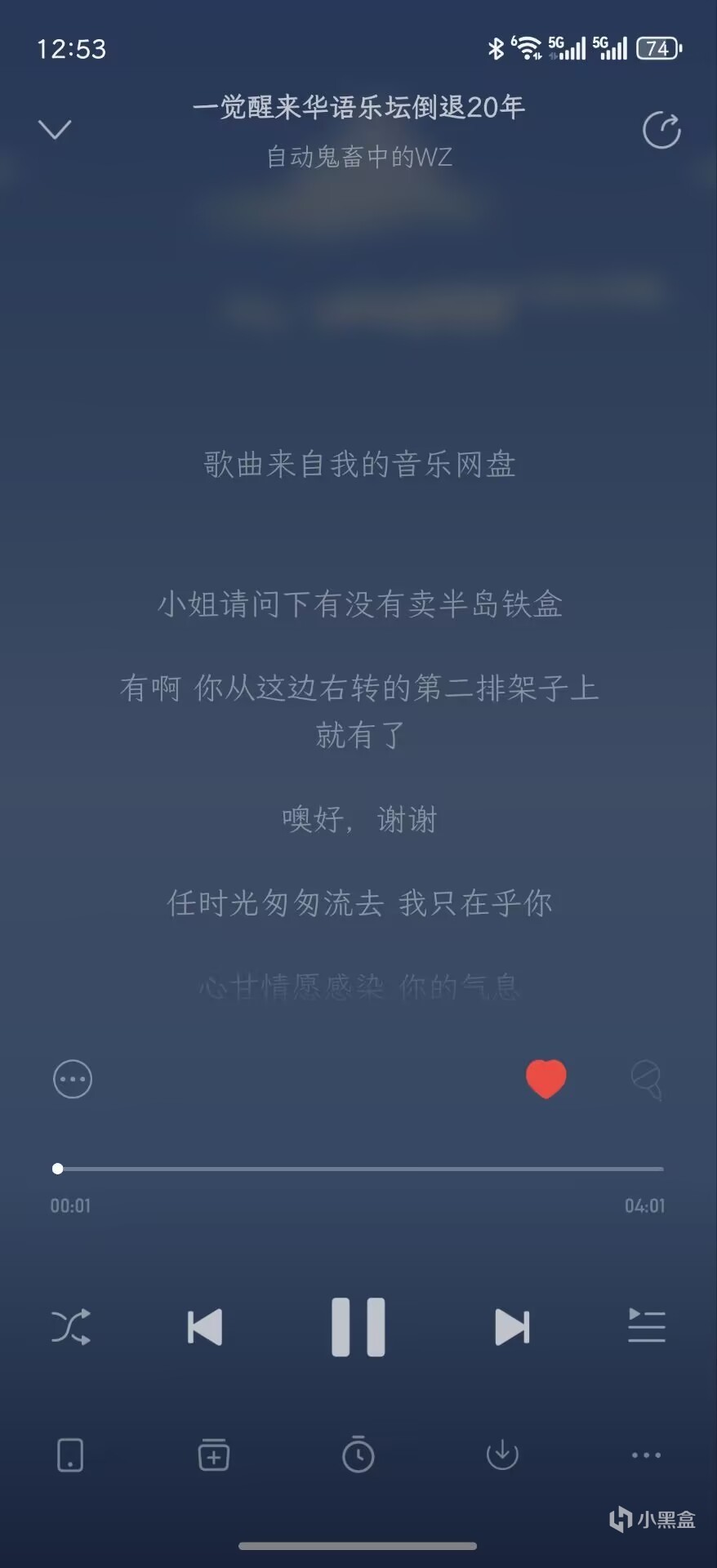The width and height of the screenshot is (717, 1568).
Task: Collapse the player with the down chevron
Action: coord(55,129)
